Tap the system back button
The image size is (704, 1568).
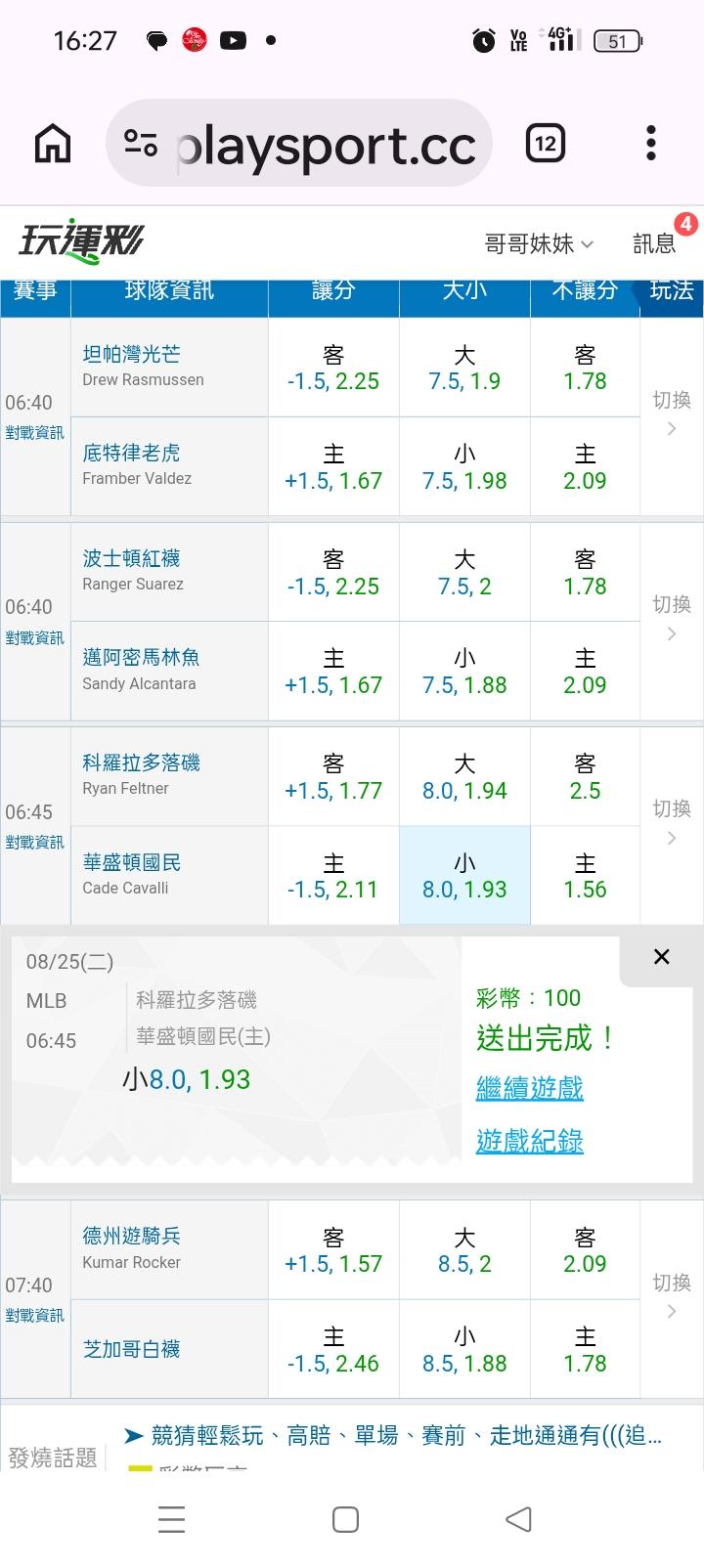pyautogui.click(x=519, y=1519)
